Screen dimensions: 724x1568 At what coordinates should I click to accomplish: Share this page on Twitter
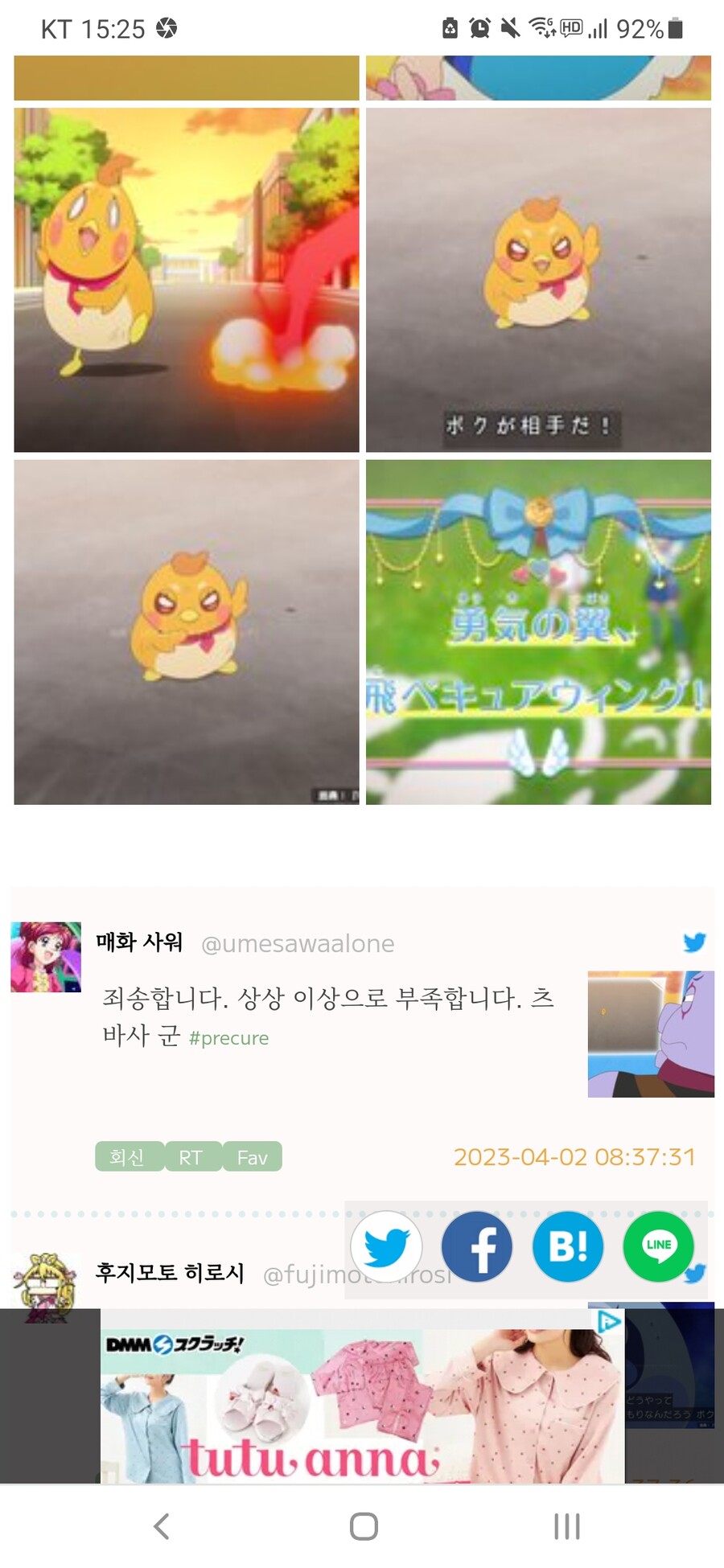pyautogui.click(x=386, y=1246)
